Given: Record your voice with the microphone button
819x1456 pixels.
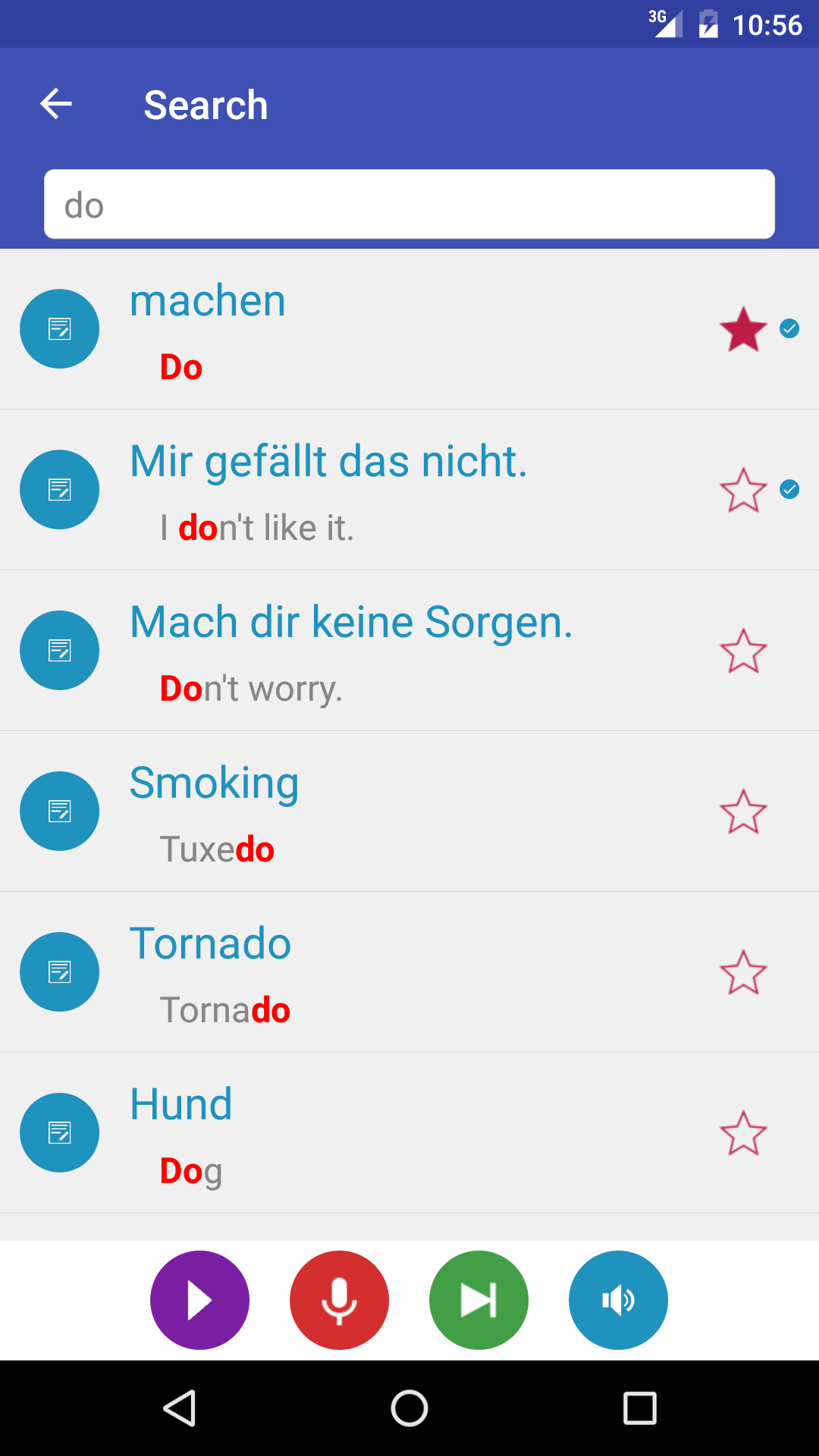Looking at the screenshot, I should click(x=339, y=1300).
